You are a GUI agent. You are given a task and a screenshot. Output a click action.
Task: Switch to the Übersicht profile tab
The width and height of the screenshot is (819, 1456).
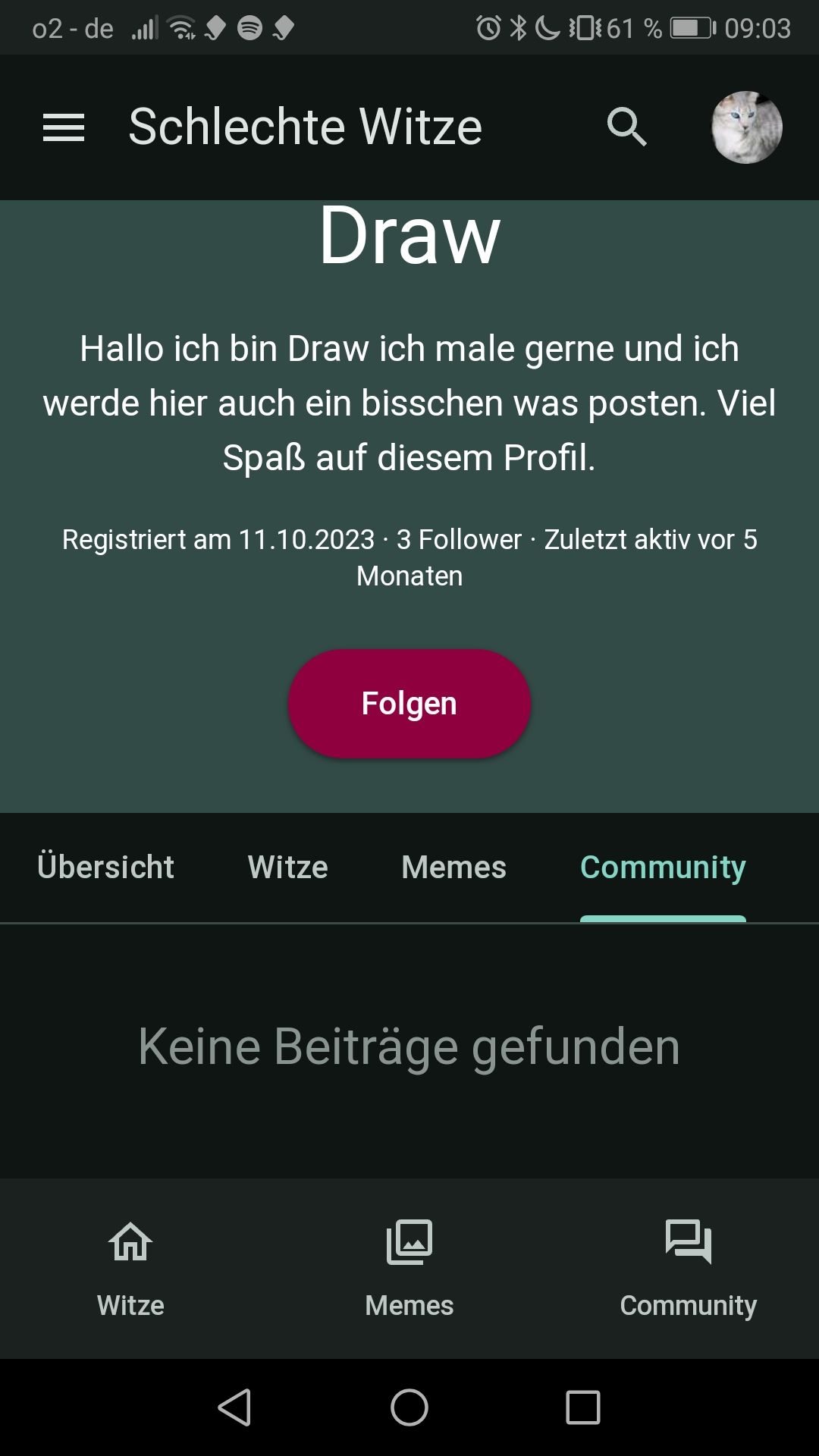coord(105,867)
